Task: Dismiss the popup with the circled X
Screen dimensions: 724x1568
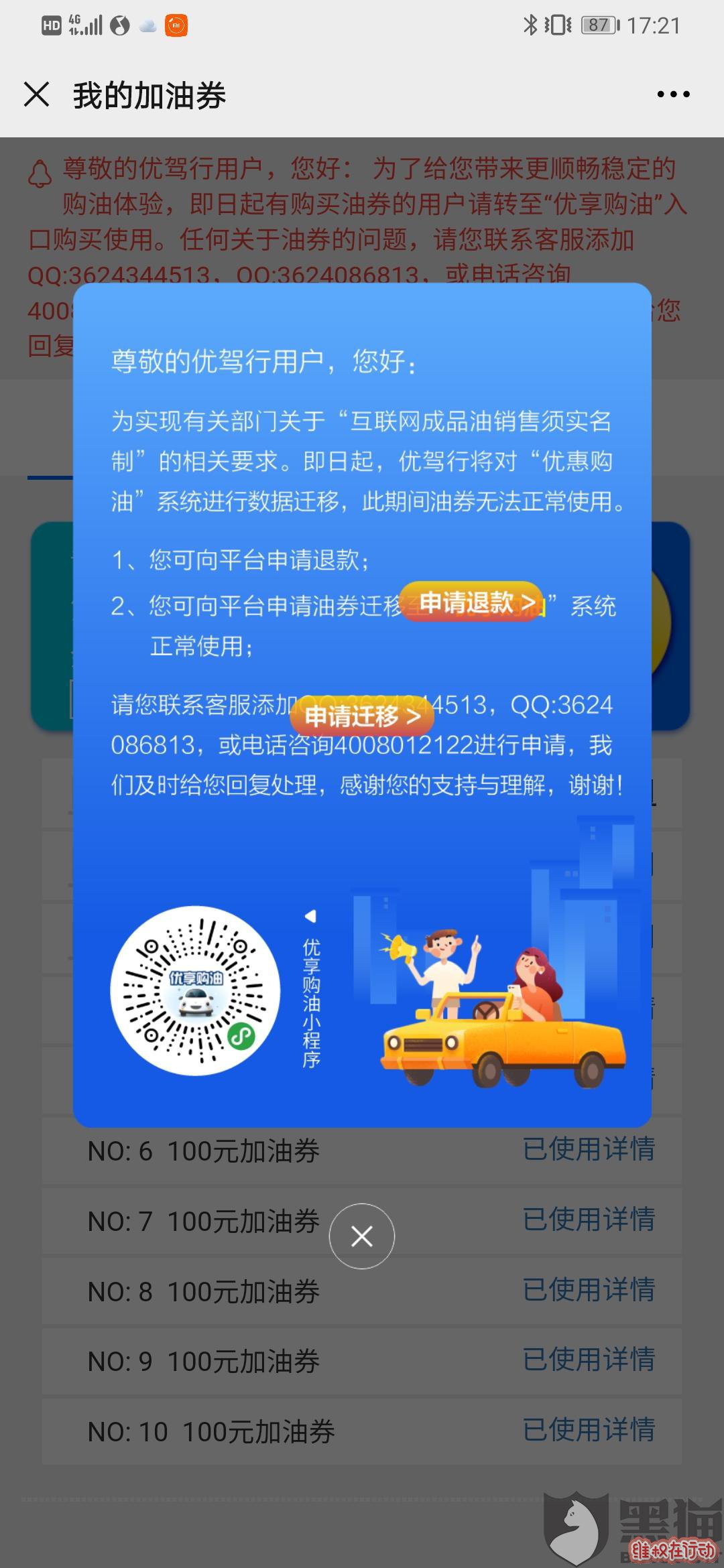Action: 361,1236
